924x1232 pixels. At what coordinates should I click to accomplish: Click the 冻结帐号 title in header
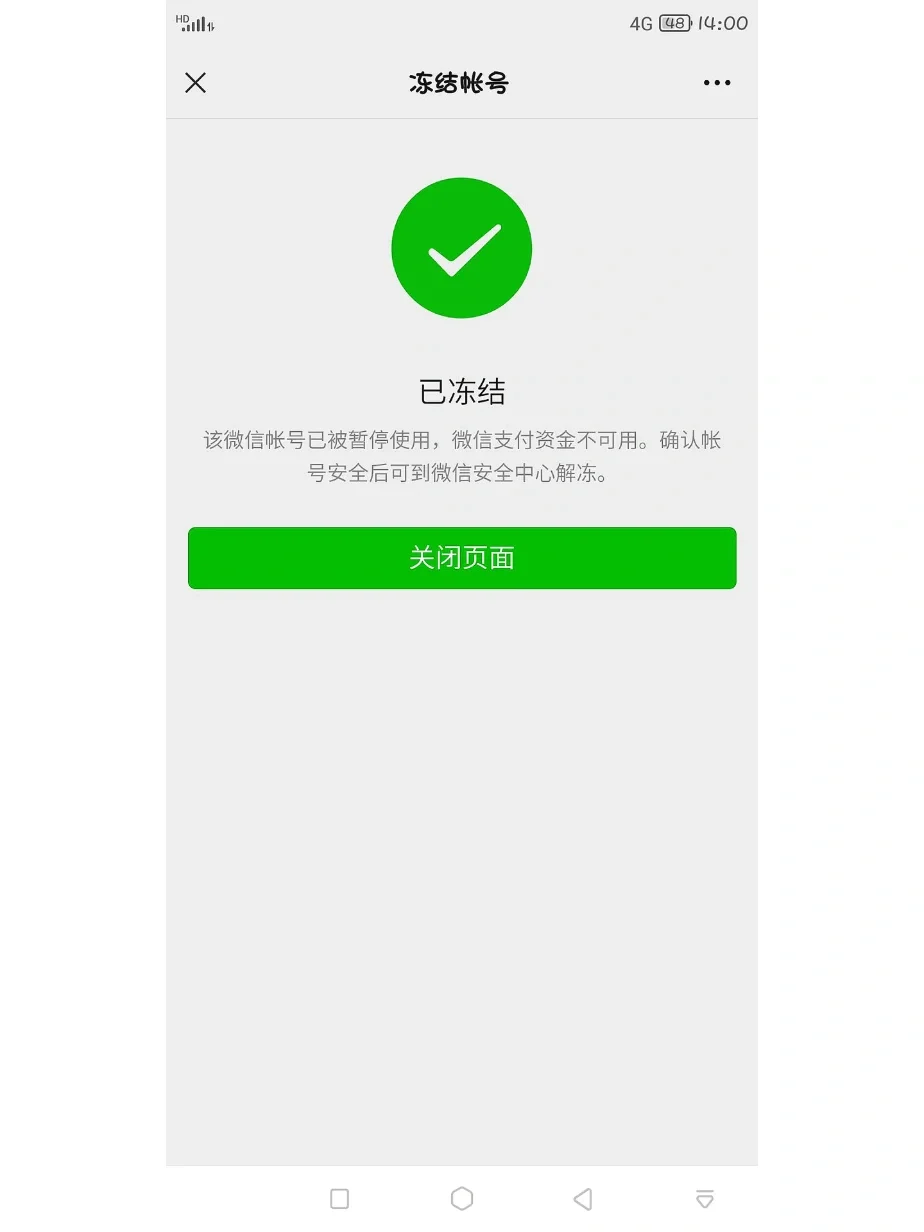click(x=462, y=83)
